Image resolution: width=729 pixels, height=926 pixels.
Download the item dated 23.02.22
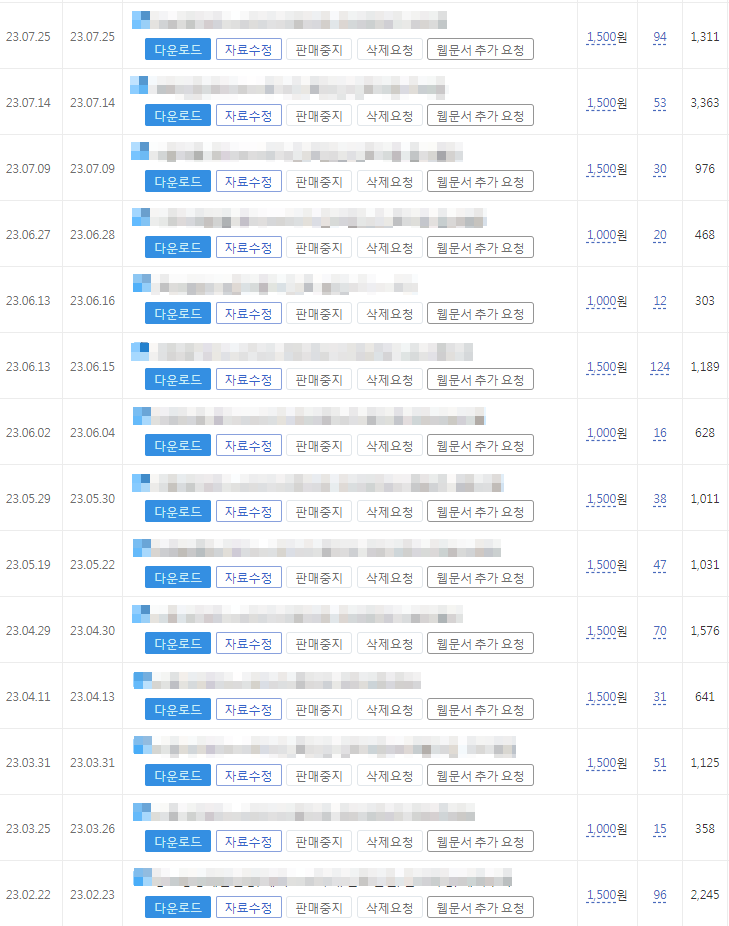click(177, 908)
